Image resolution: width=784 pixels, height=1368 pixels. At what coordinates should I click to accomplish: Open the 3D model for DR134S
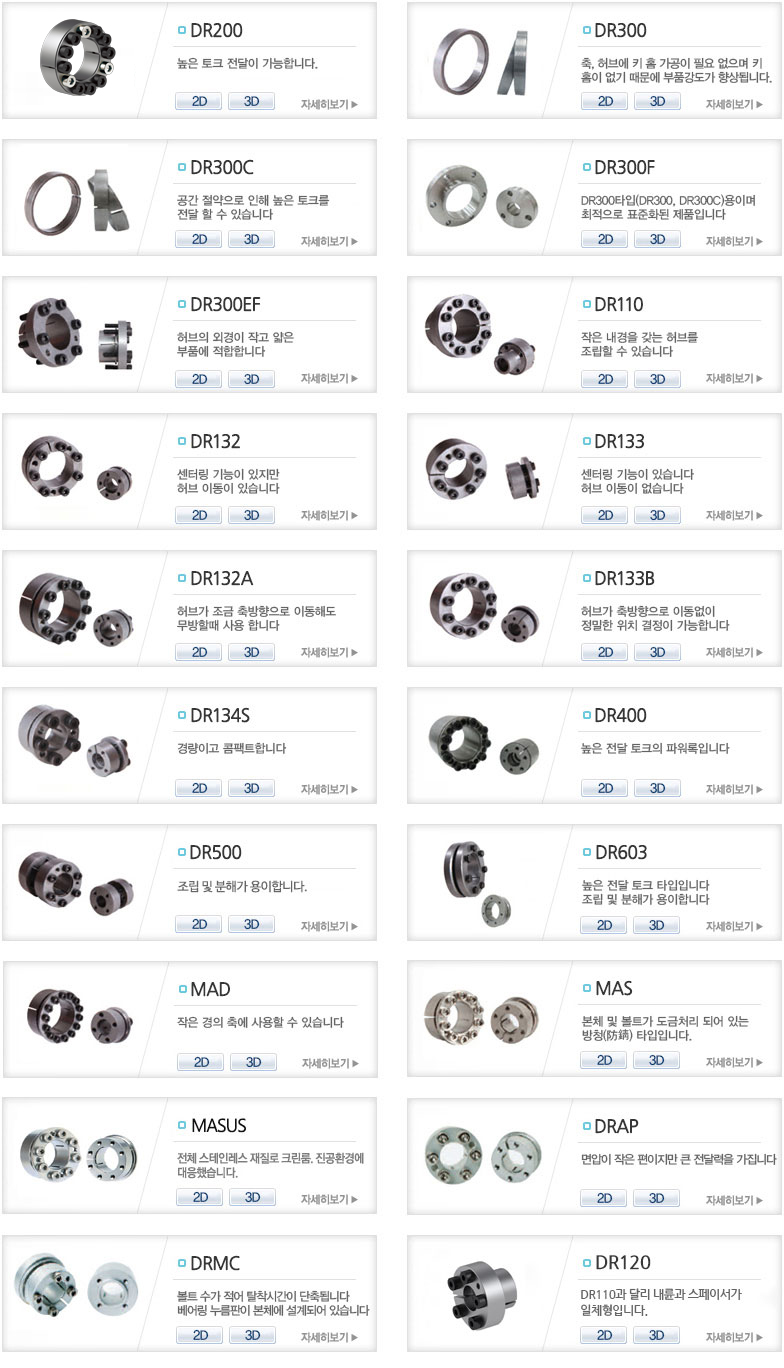click(251, 788)
